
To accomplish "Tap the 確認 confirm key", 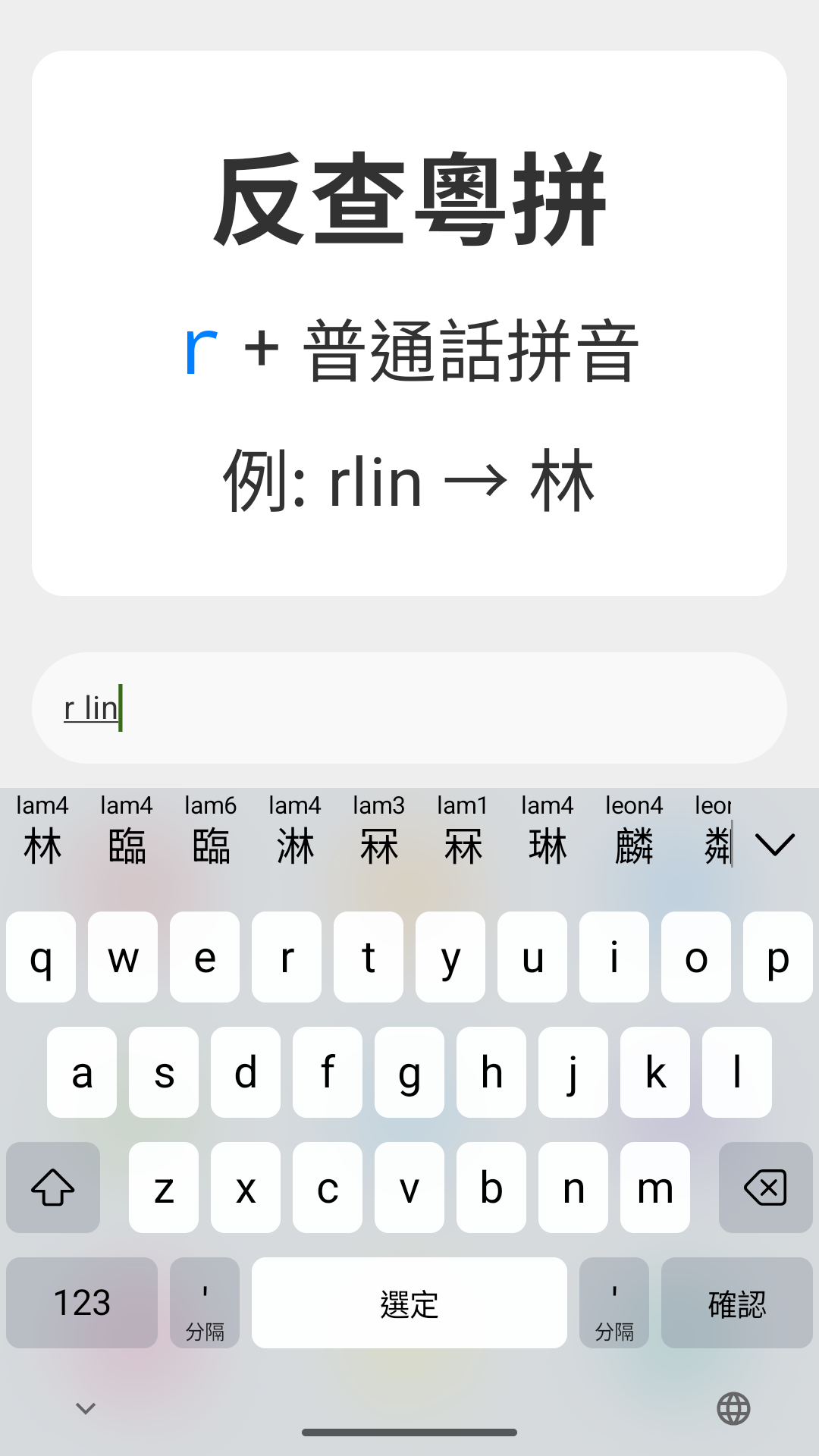I will pyautogui.click(x=736, y=1303).
